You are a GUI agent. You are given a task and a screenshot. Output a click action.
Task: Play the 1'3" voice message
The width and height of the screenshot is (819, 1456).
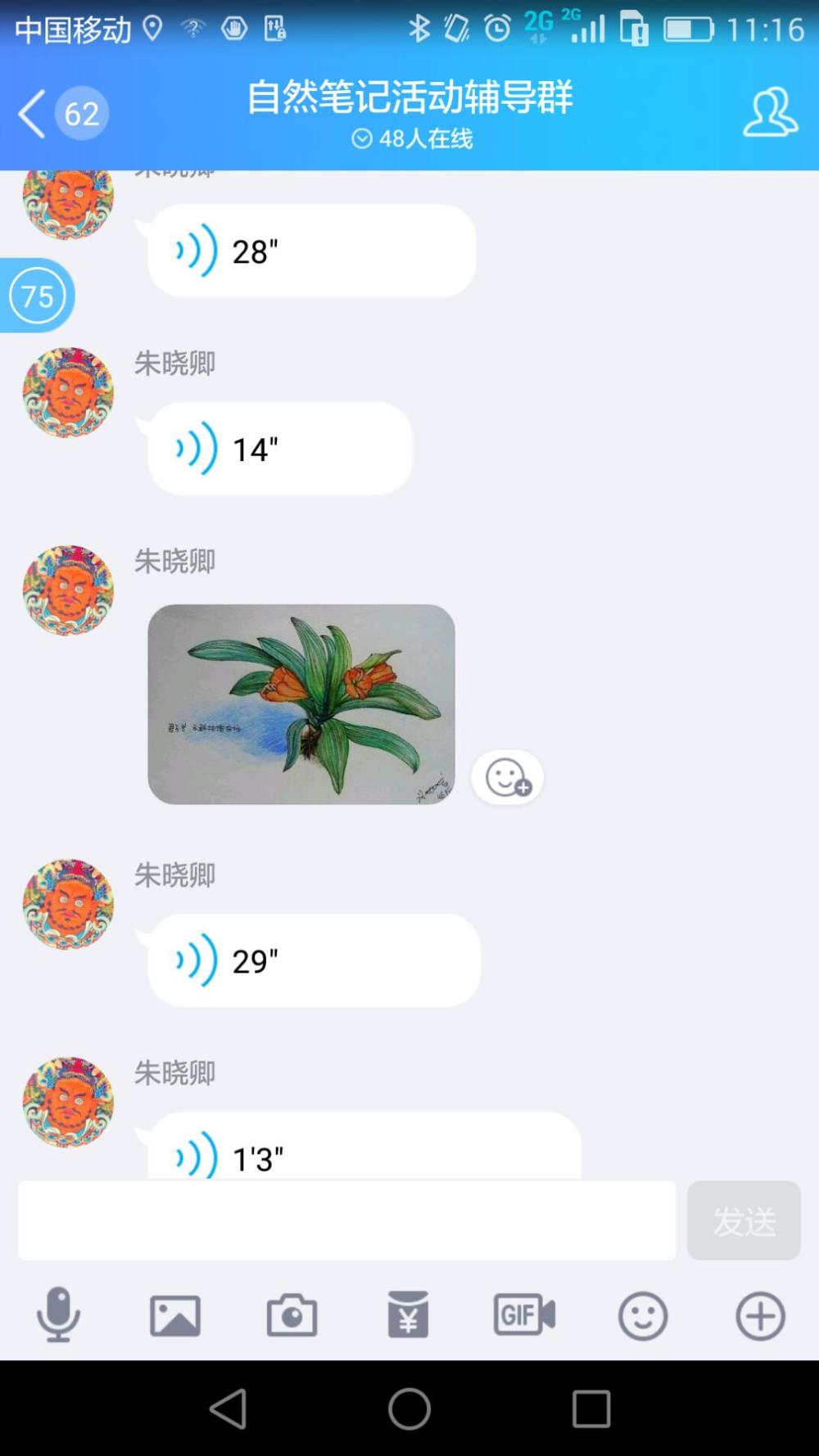pyautogui.click(x=364, y=1146)
